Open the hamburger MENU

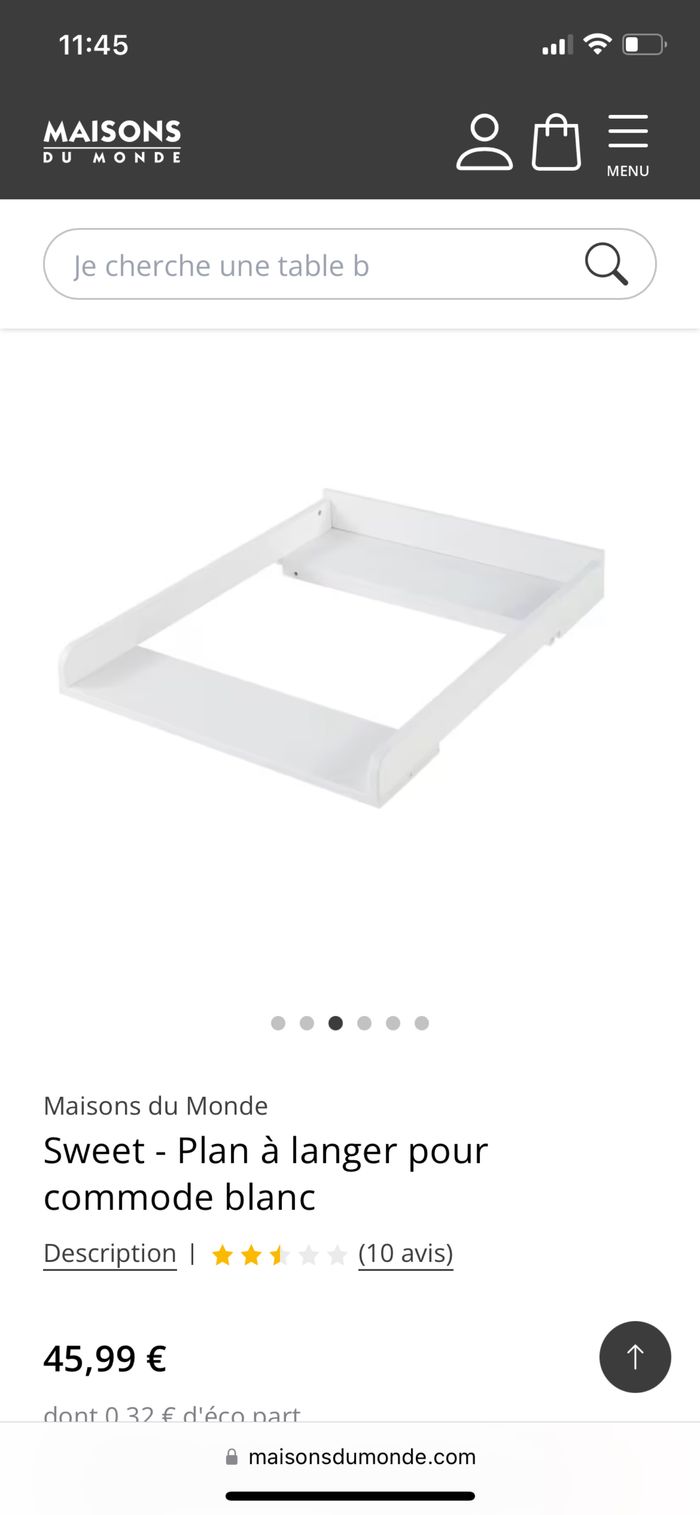click(x=627, y=145)
